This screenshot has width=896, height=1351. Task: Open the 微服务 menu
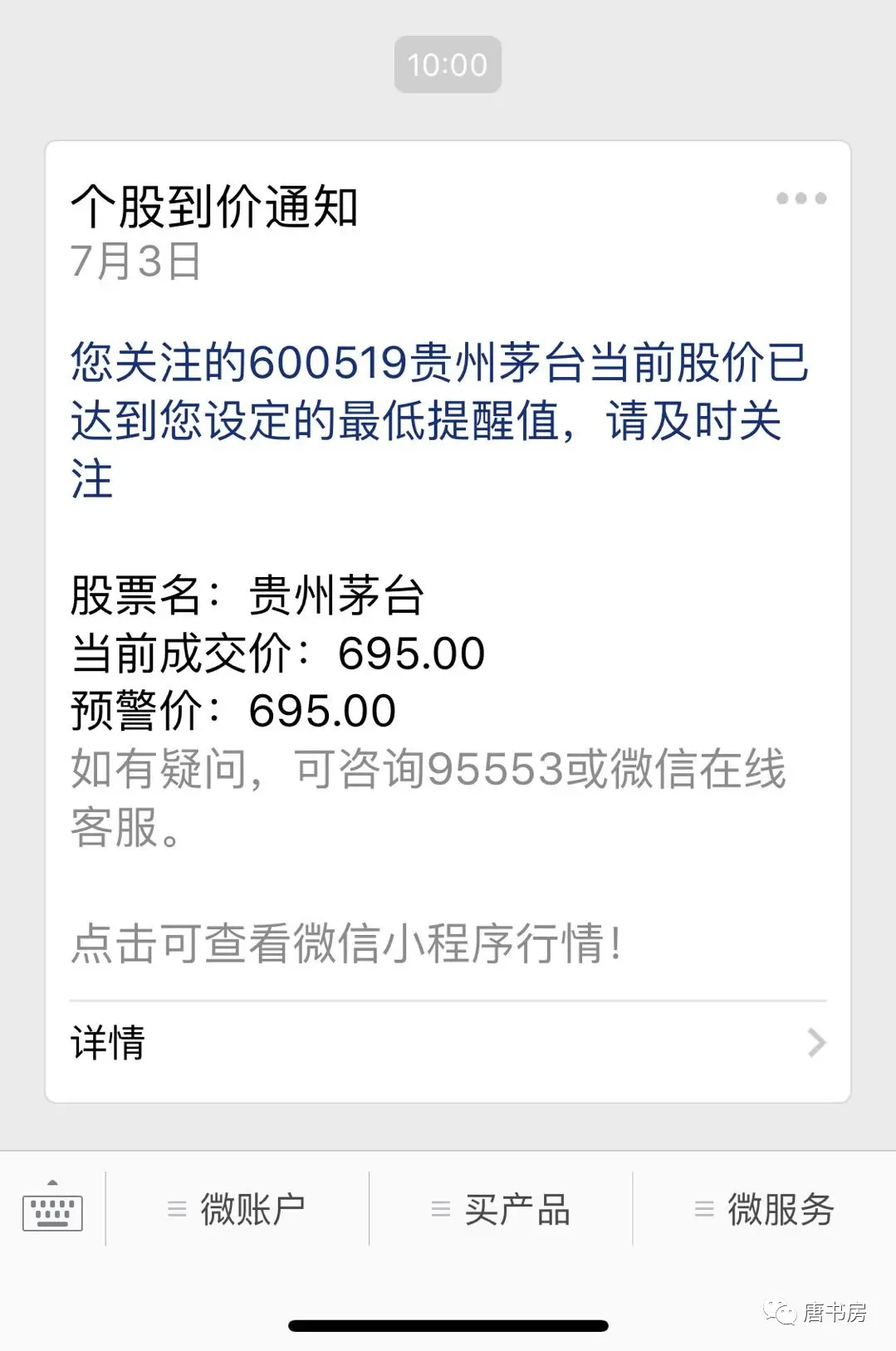(765, 1209)
